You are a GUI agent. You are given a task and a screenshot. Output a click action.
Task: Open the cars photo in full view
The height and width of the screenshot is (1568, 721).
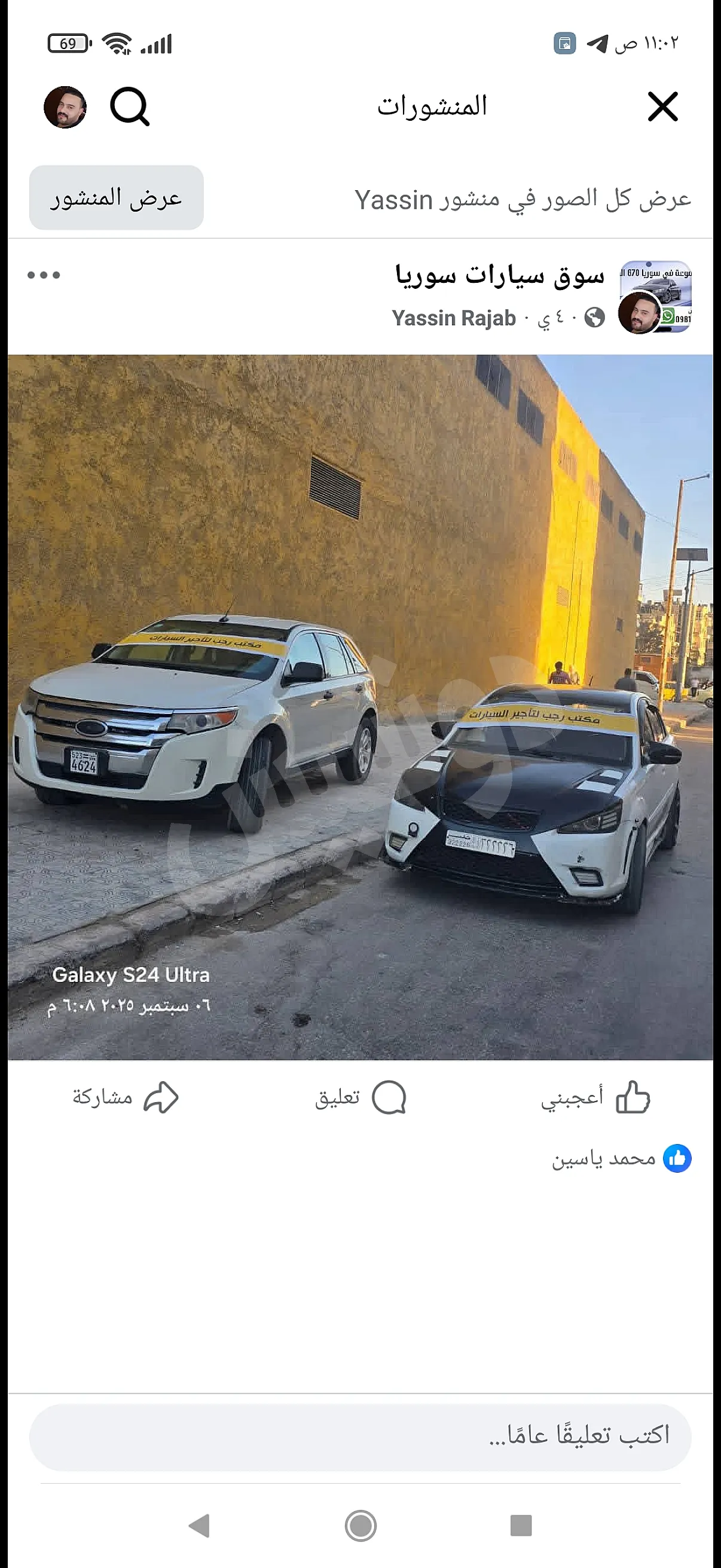coord(360,706)
